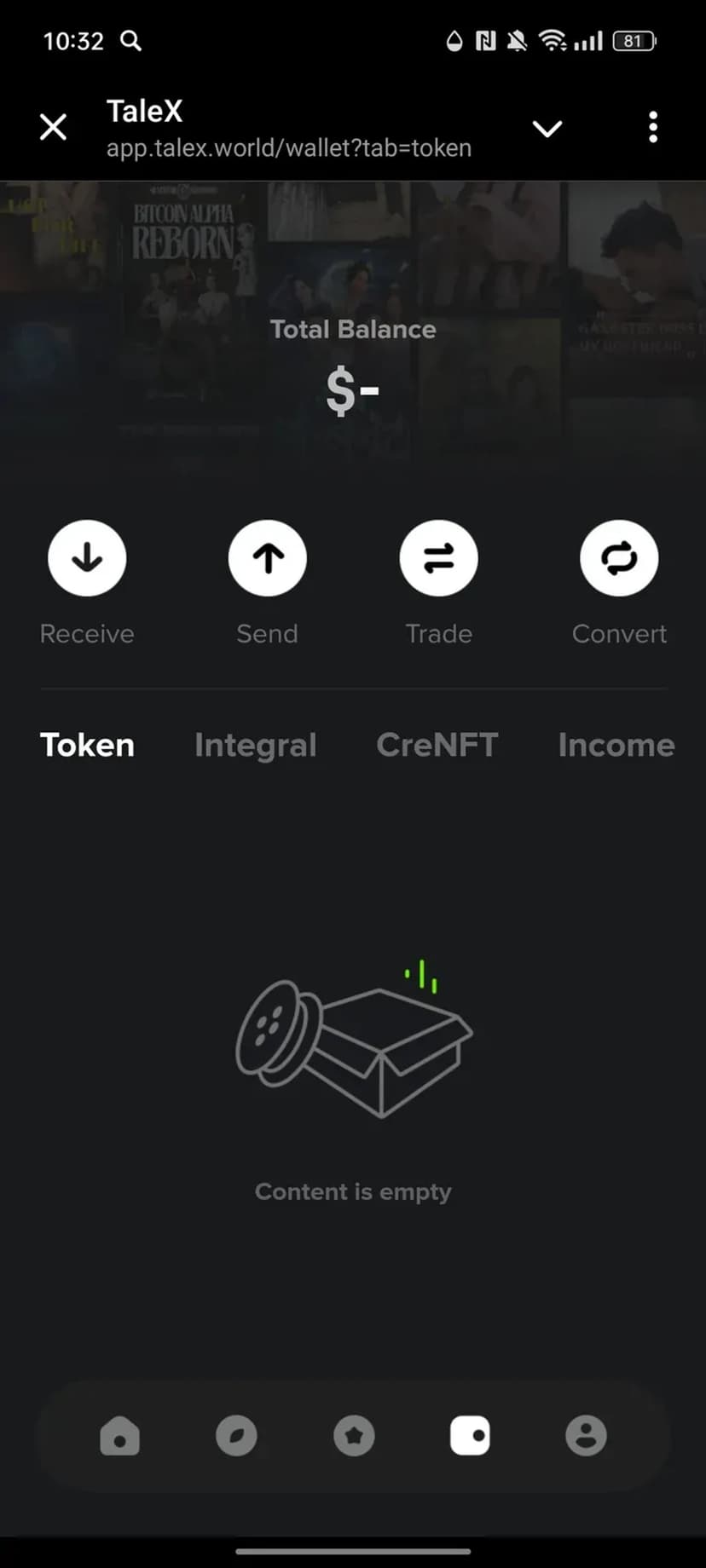The height and width of the screenshot is (1568, 706).
Task: Open the three-dot overflow menu
Action: 652,128
